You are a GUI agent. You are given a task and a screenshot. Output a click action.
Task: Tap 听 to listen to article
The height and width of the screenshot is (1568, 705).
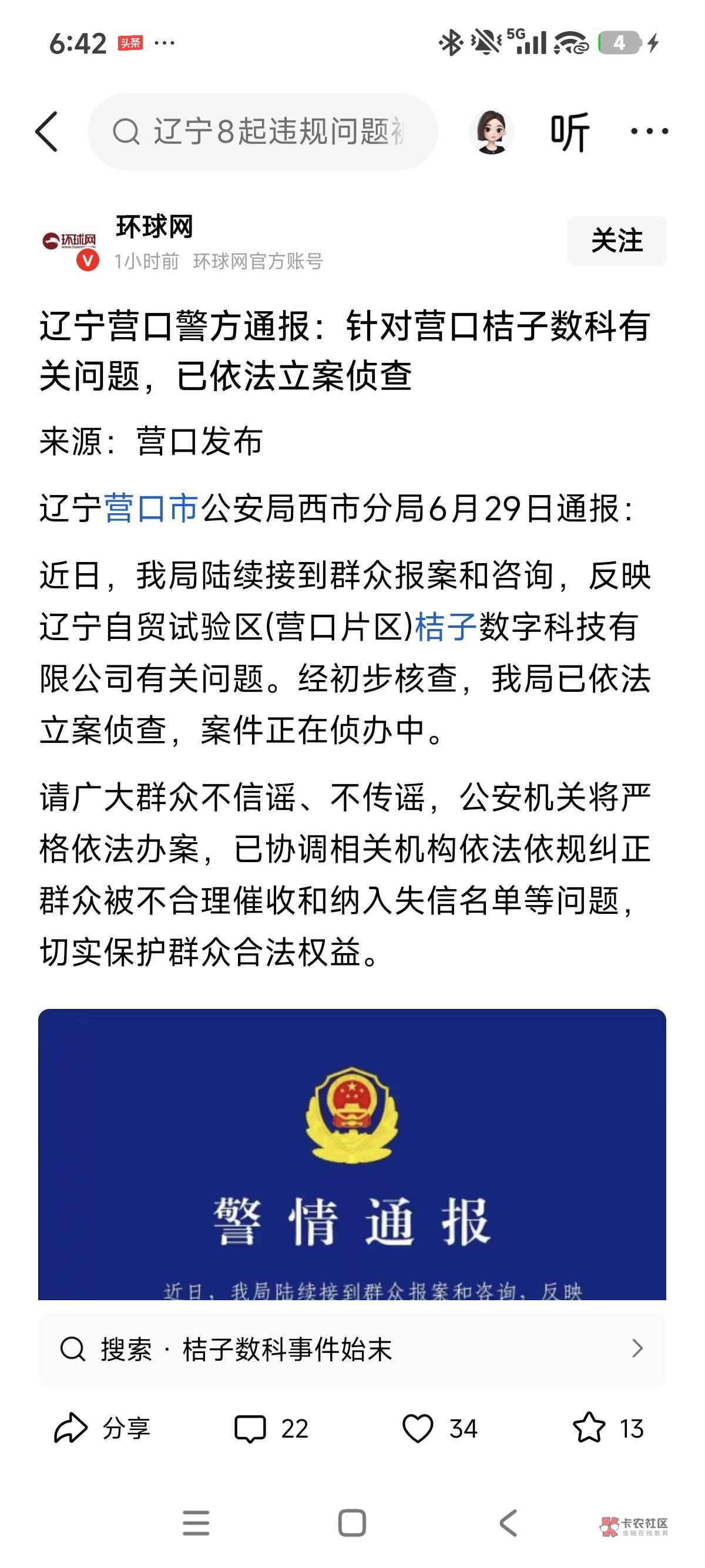pos(570,131)
